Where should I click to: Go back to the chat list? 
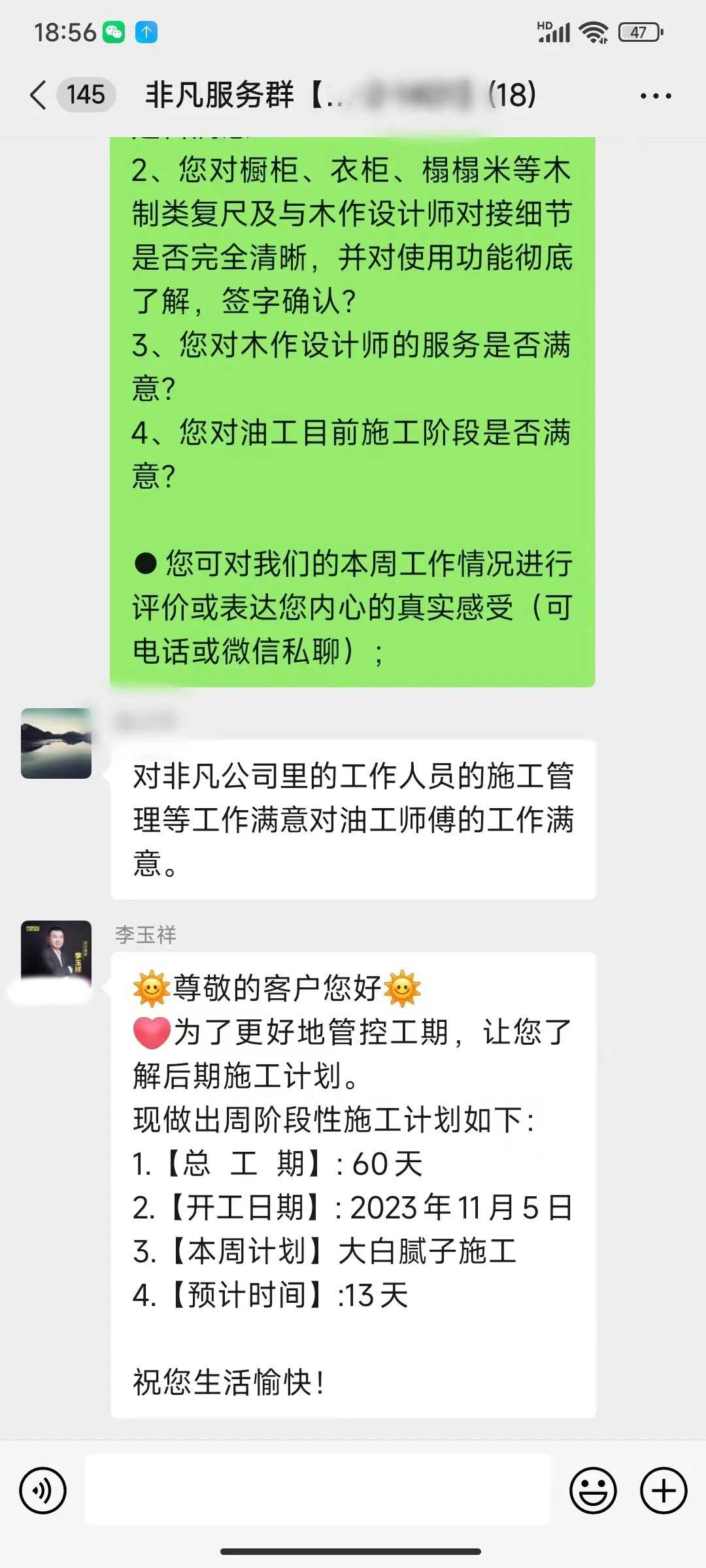coord(39,95)
